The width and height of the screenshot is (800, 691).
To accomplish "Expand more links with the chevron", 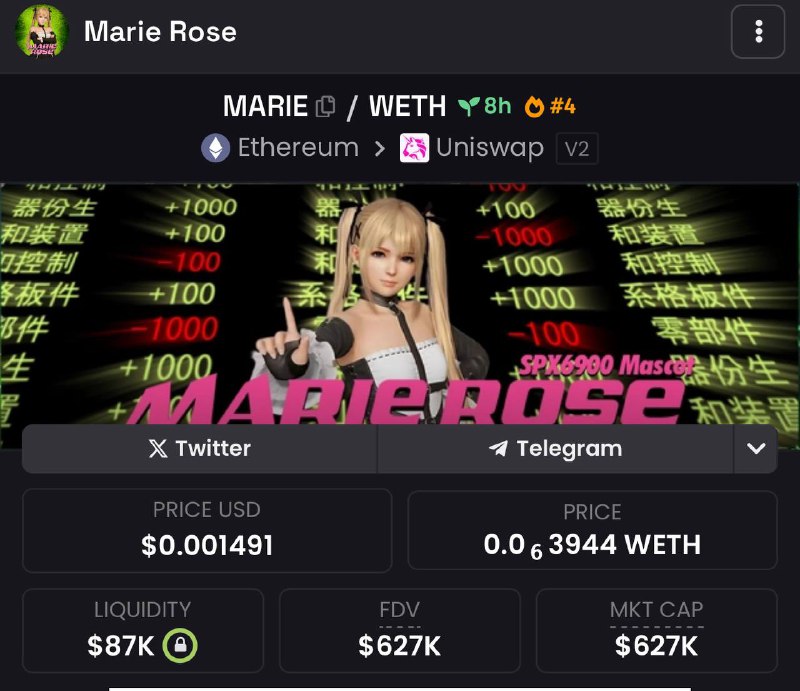I will pyautogui.click(x=755, y=449).
